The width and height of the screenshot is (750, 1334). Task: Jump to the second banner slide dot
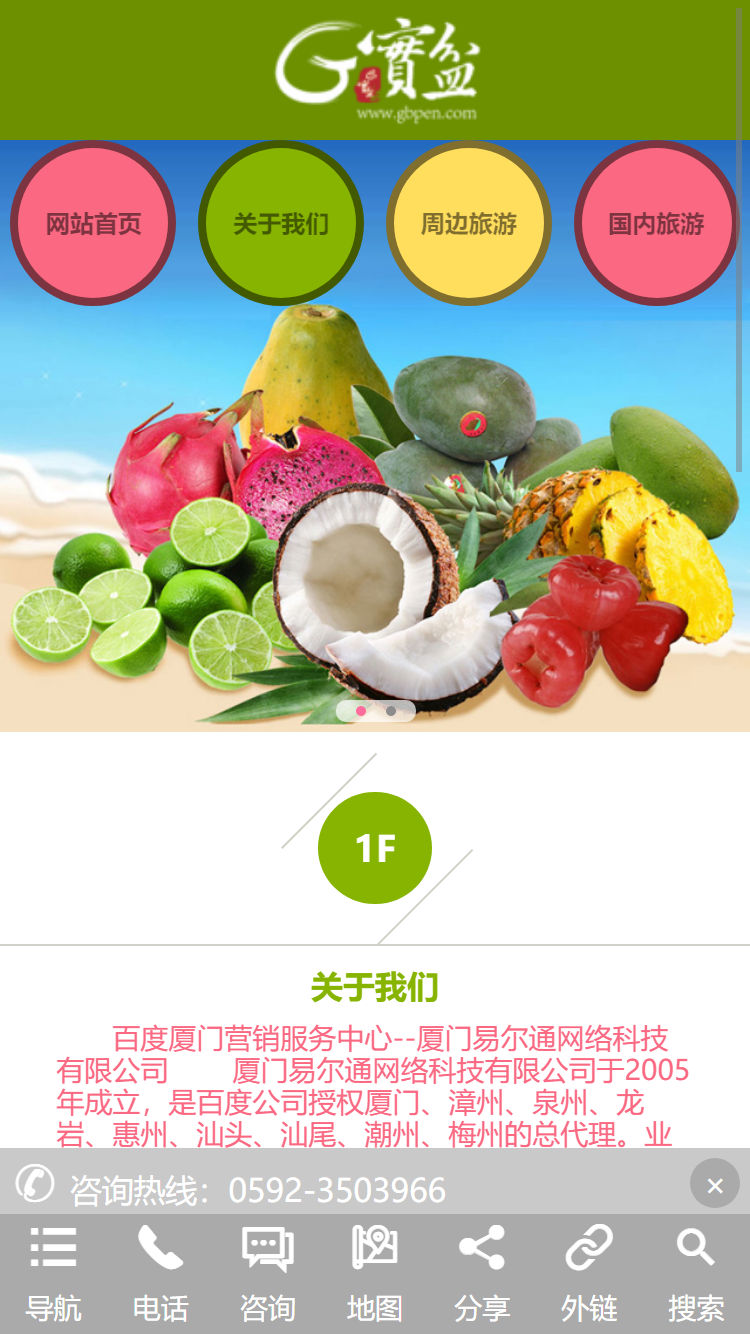(x=391, y=711)
